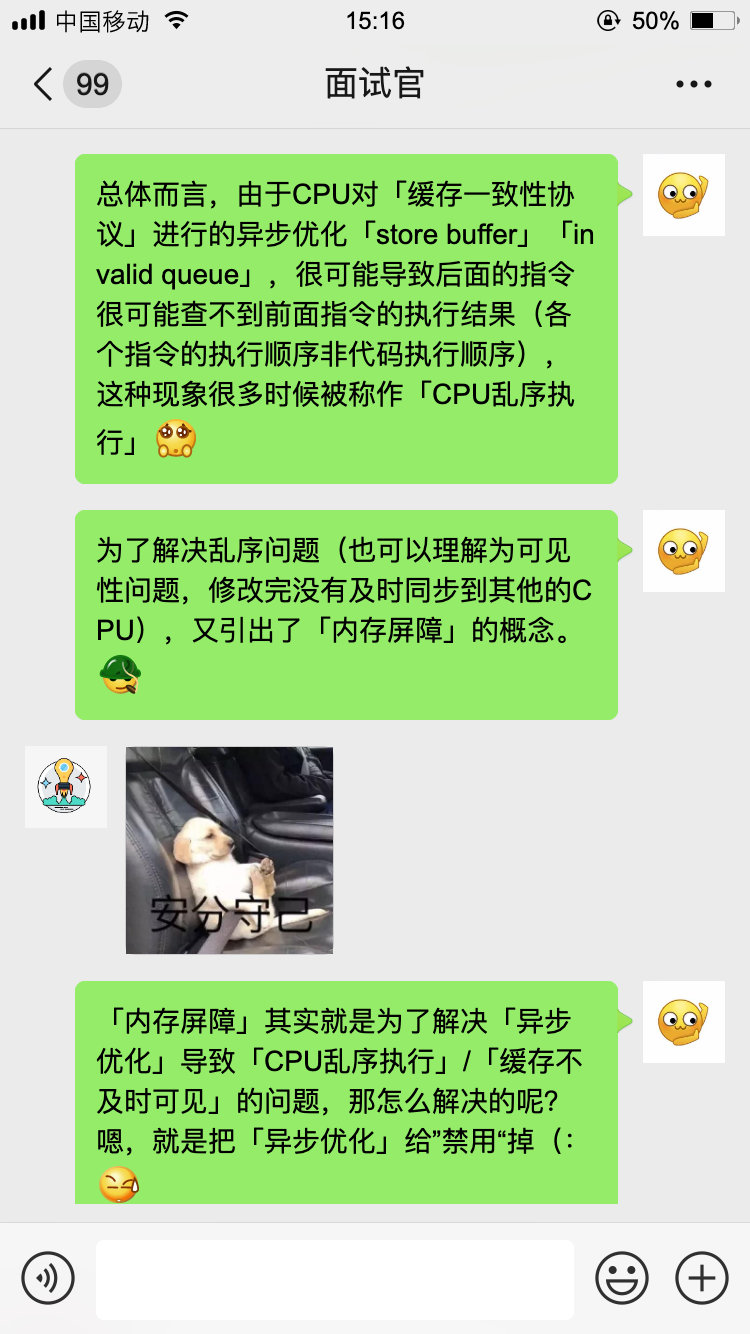Viewport: 750px width, 1334px height.
Task: Open the emoji sticker panel
Action: [x=622, y=1278]
